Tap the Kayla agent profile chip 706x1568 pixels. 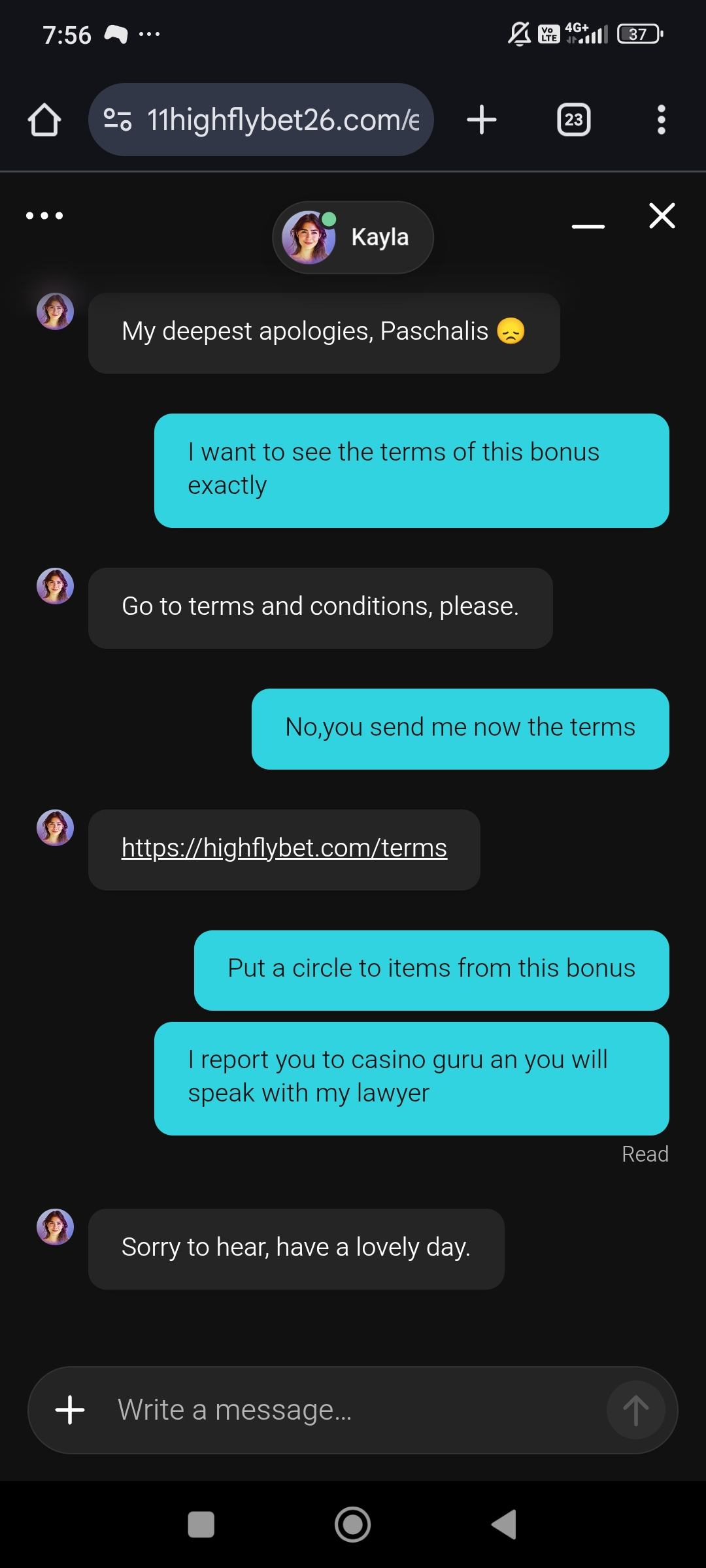click(353, 237)
